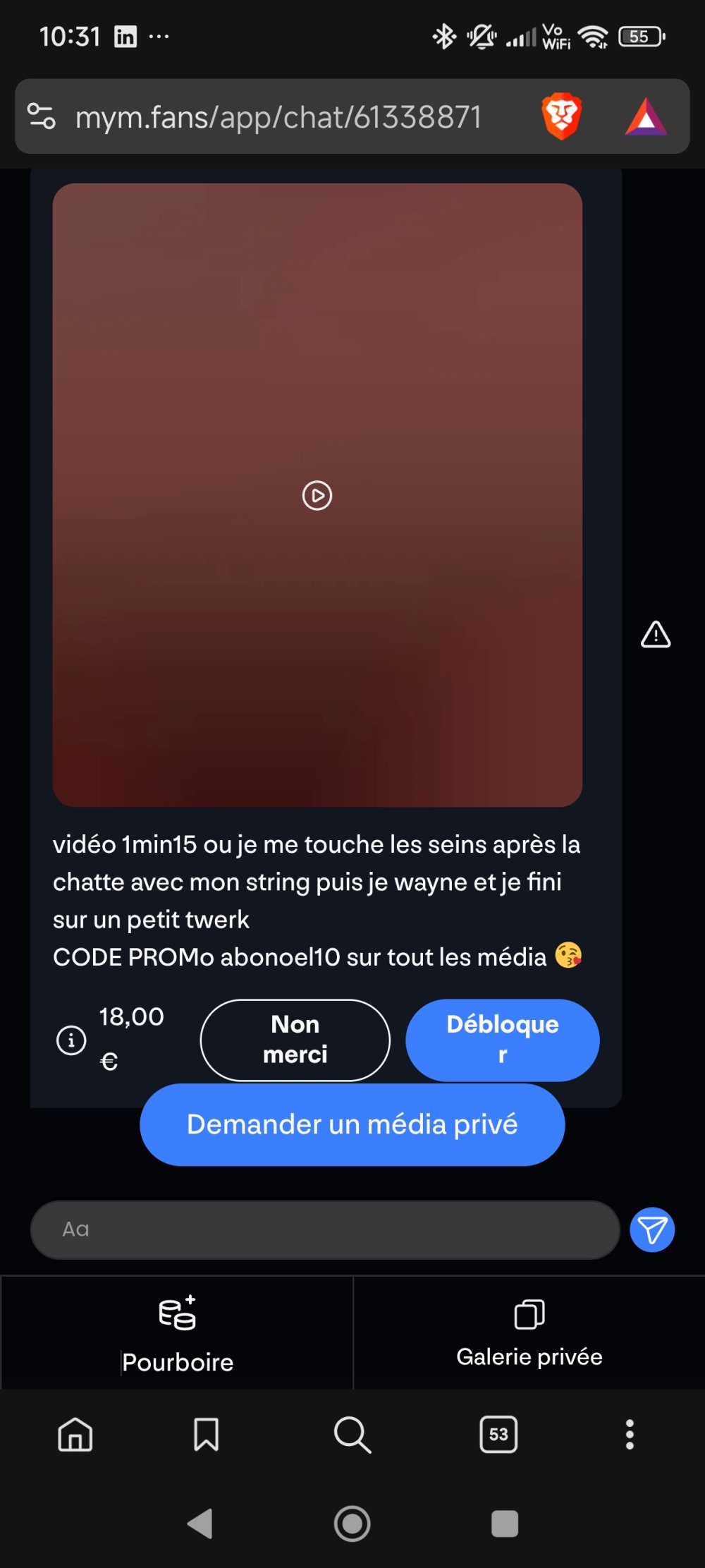705x1568 pixels.
Task: Open the browser search
Action: 352,1434
